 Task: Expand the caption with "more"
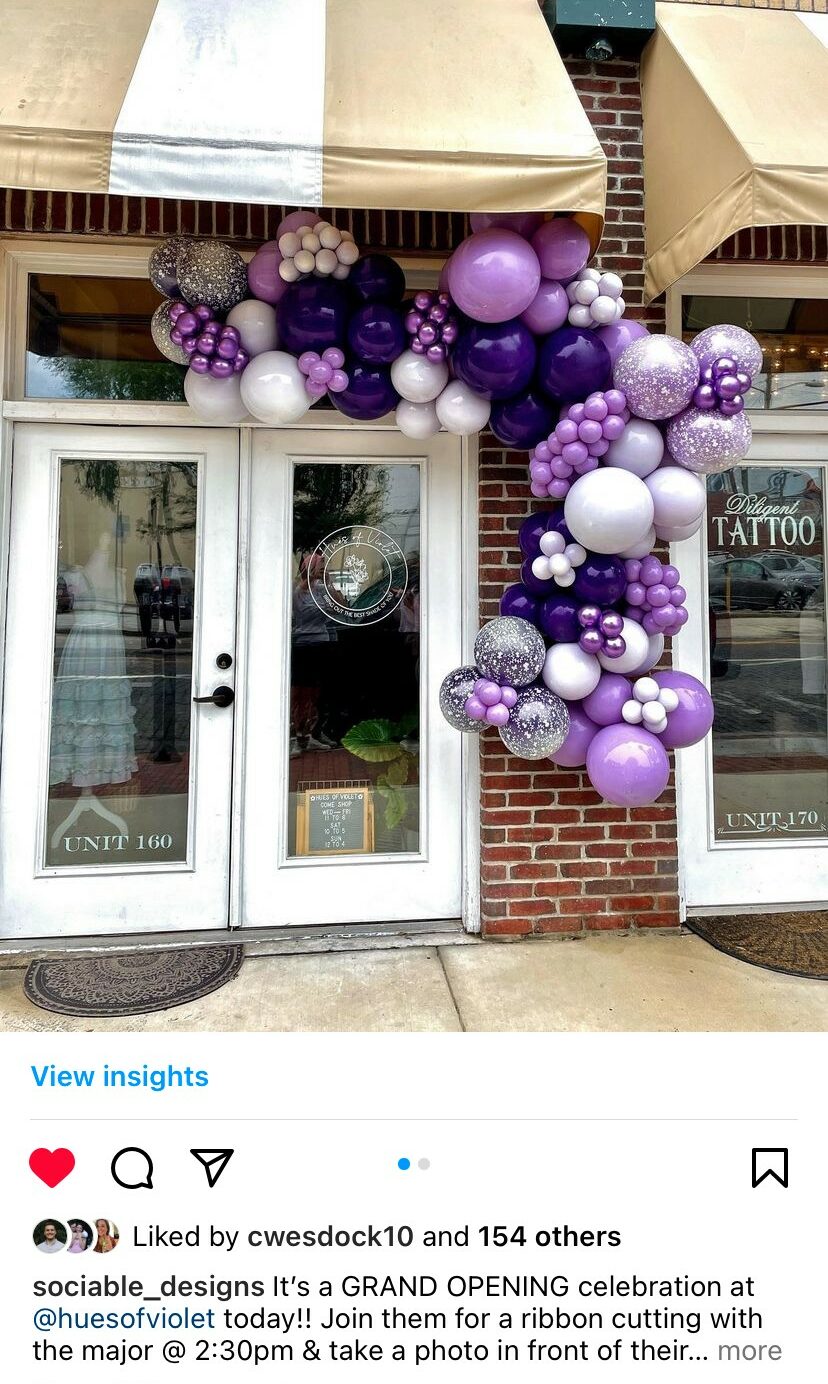(x=749, y=1351)
